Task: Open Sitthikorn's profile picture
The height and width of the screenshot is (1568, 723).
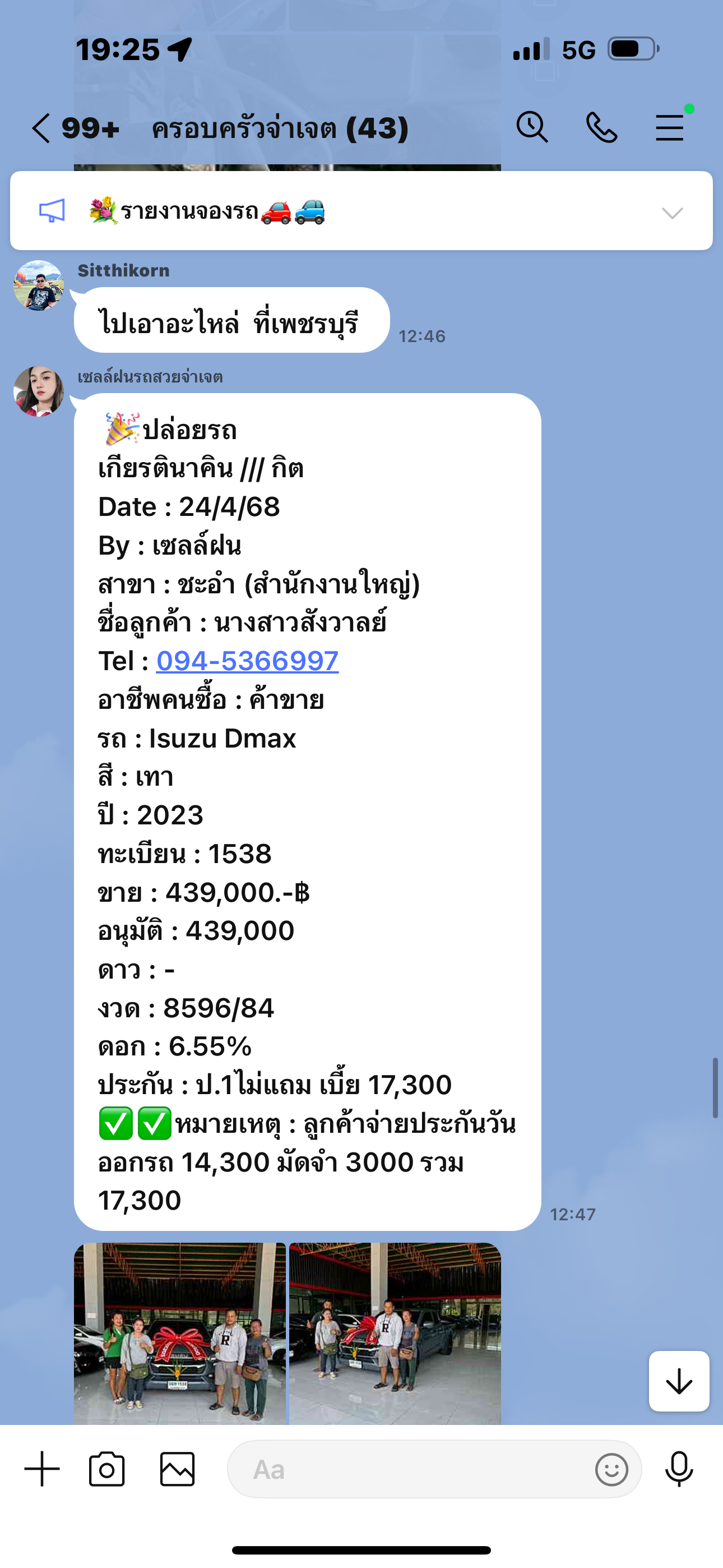Action: point(38,285)
